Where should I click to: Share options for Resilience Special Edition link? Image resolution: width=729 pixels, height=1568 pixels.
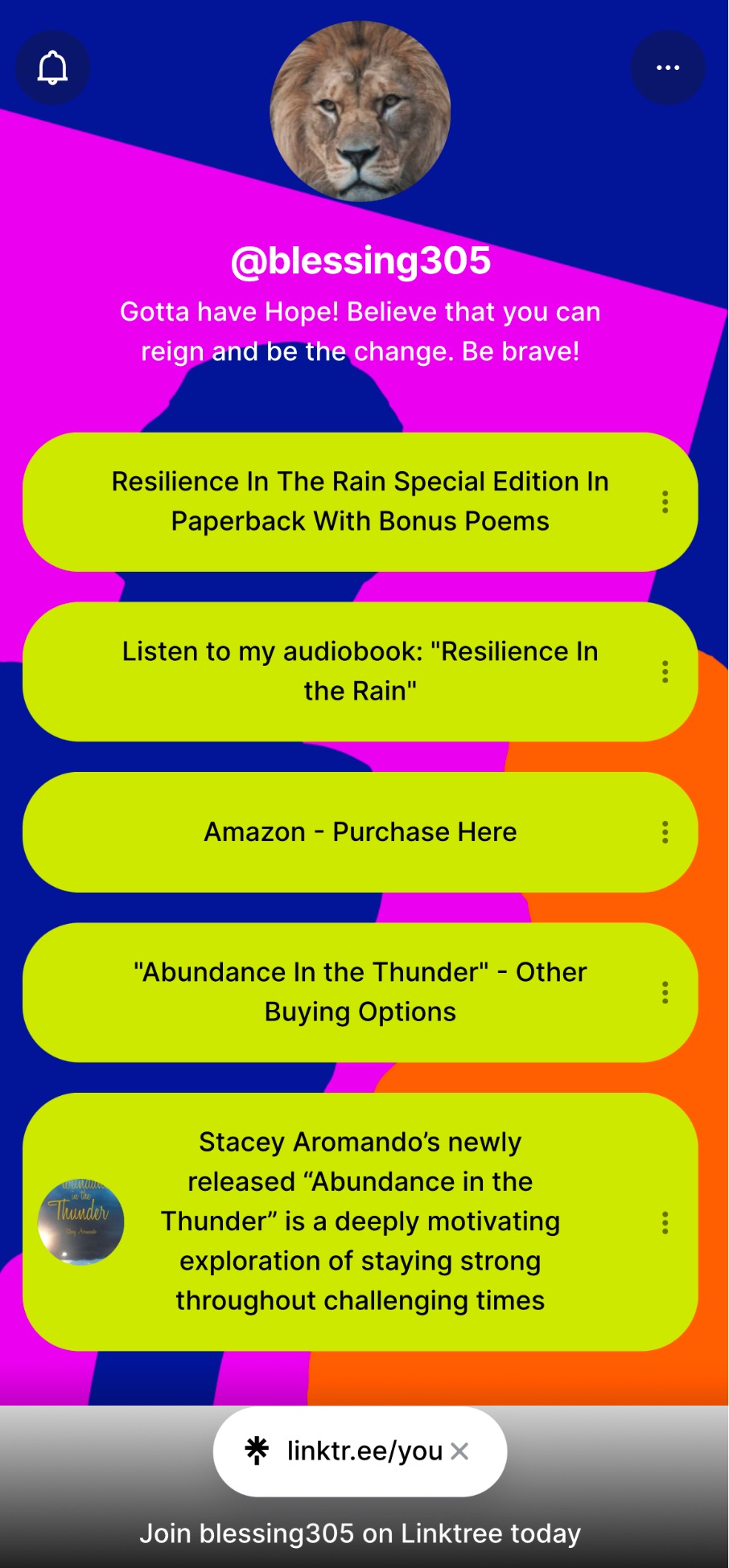click(x=665, y=502)
